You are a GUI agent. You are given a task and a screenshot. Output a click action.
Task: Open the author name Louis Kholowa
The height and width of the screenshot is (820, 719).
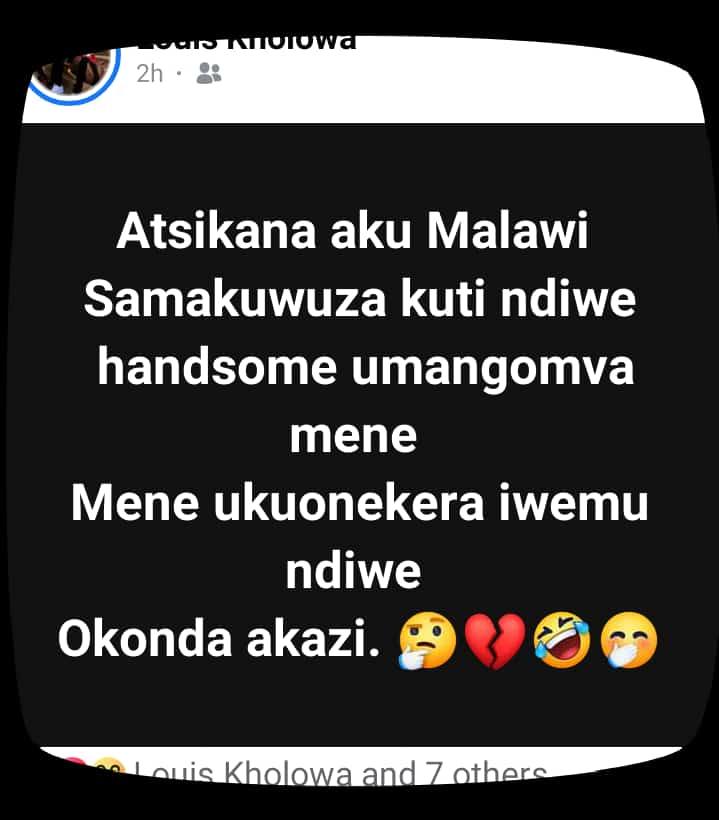pos(246,44)
